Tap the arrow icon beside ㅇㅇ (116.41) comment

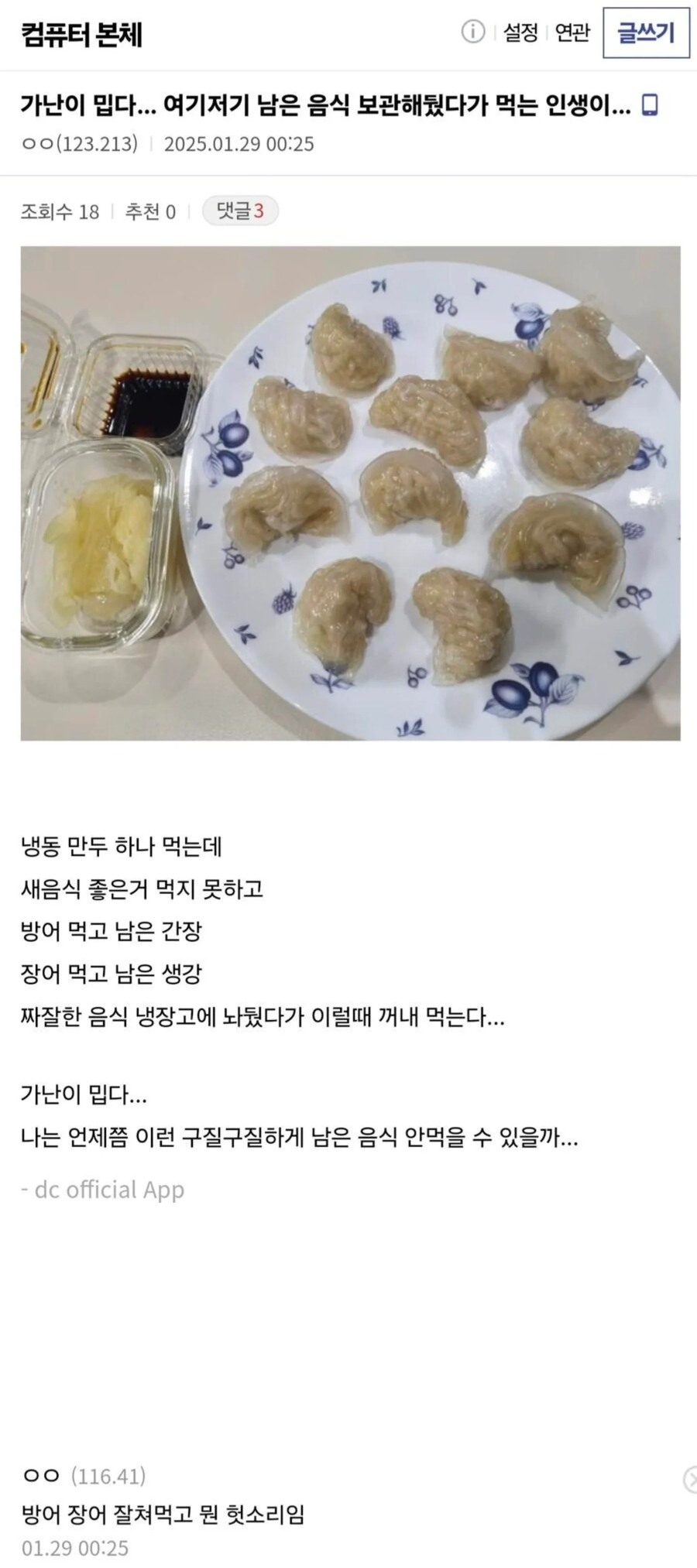(689, 1479)
